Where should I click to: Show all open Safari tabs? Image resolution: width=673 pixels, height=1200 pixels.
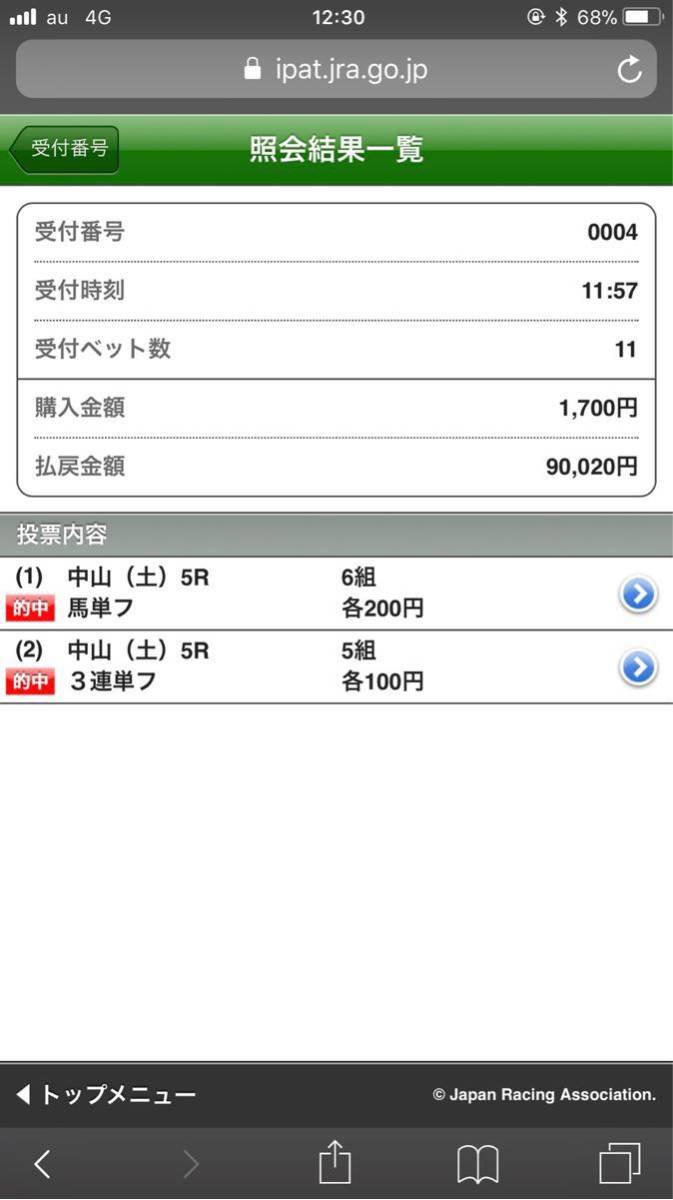pos(620,1164)
